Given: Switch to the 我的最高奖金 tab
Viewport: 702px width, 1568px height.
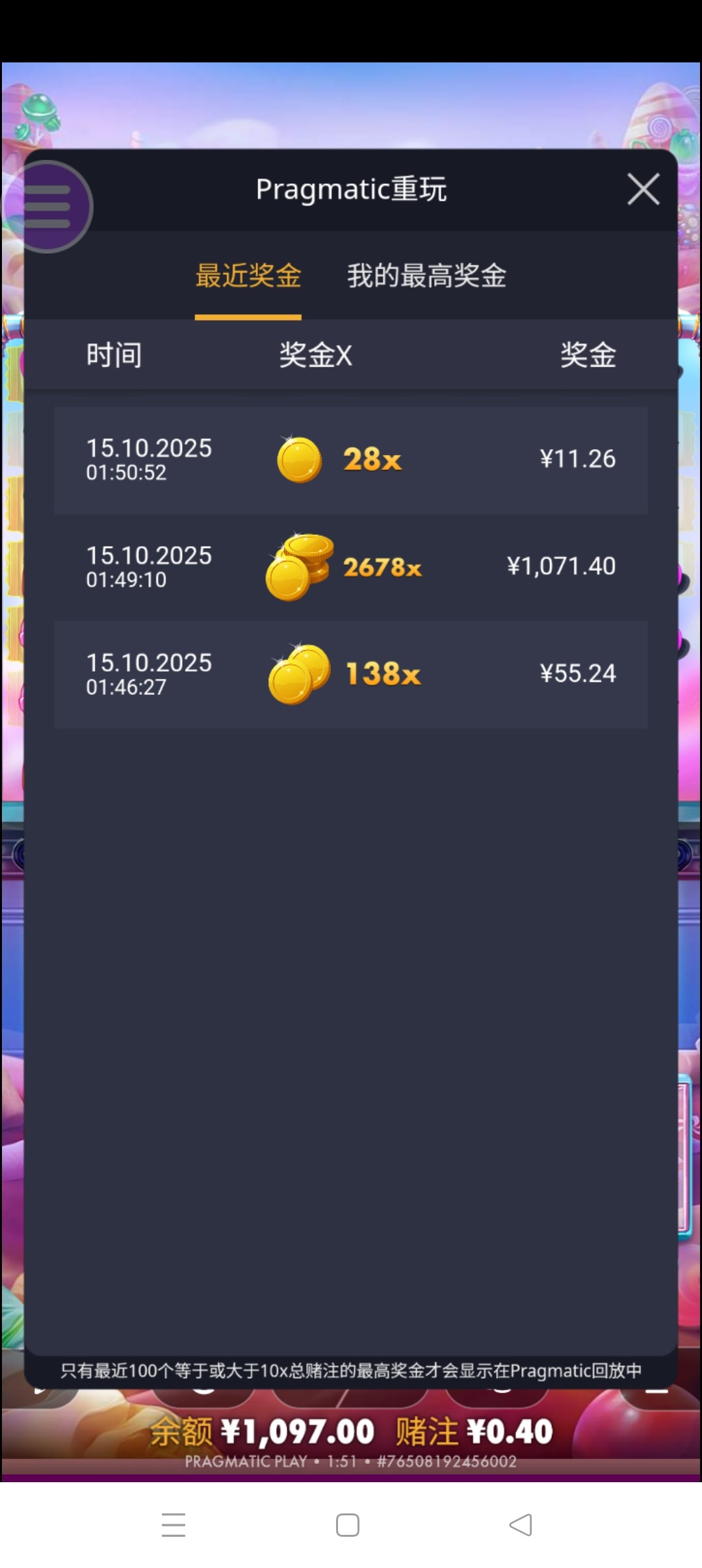Looking at the screenshot, I should [x=426, y=276].
